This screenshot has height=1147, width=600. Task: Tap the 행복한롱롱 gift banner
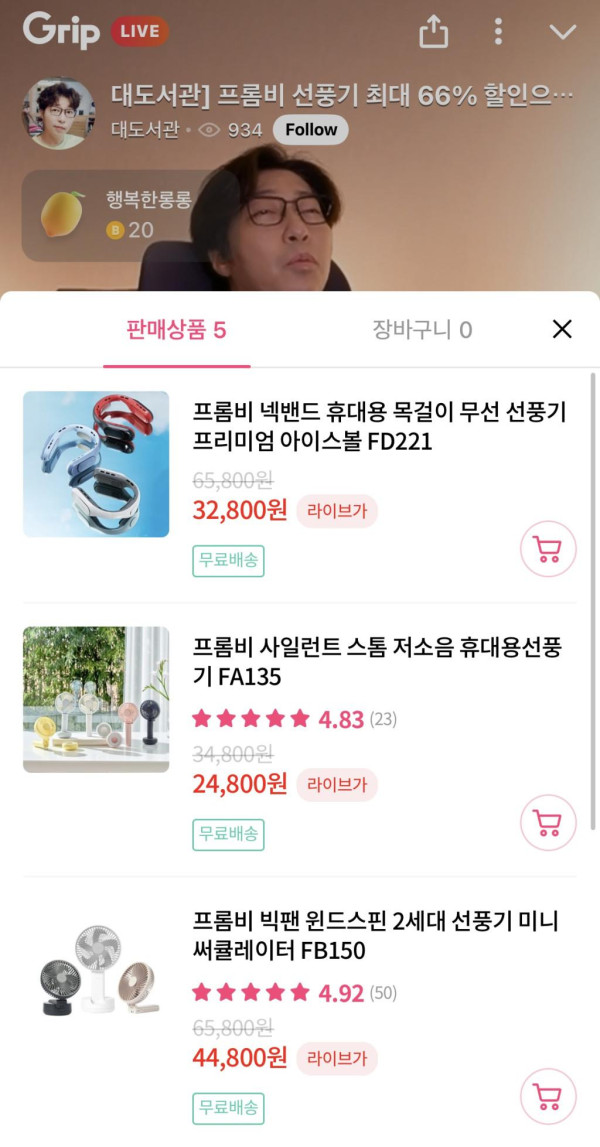pyautogui.click(x=130, y=215)
